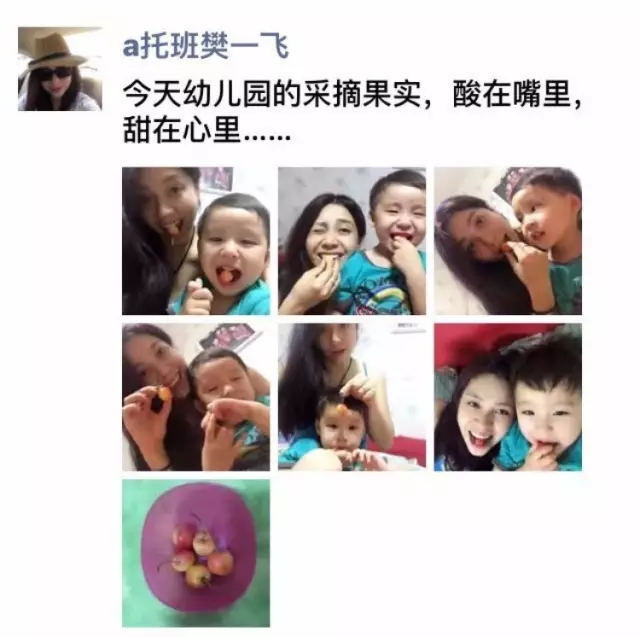Open the photo of cherries in purple bowl
The height and width of the screenshot is (637, 640).
(196, 553)
